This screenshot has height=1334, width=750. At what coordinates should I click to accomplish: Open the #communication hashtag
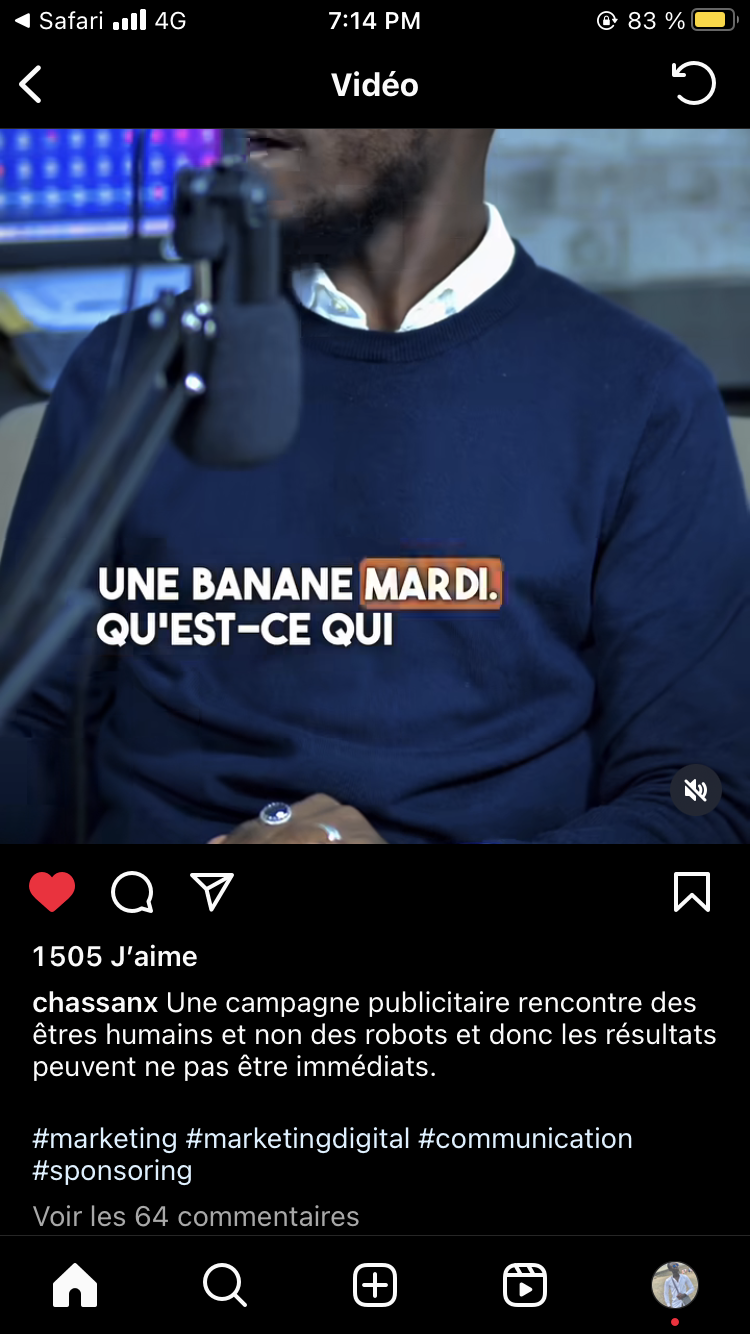[525, 1138]
